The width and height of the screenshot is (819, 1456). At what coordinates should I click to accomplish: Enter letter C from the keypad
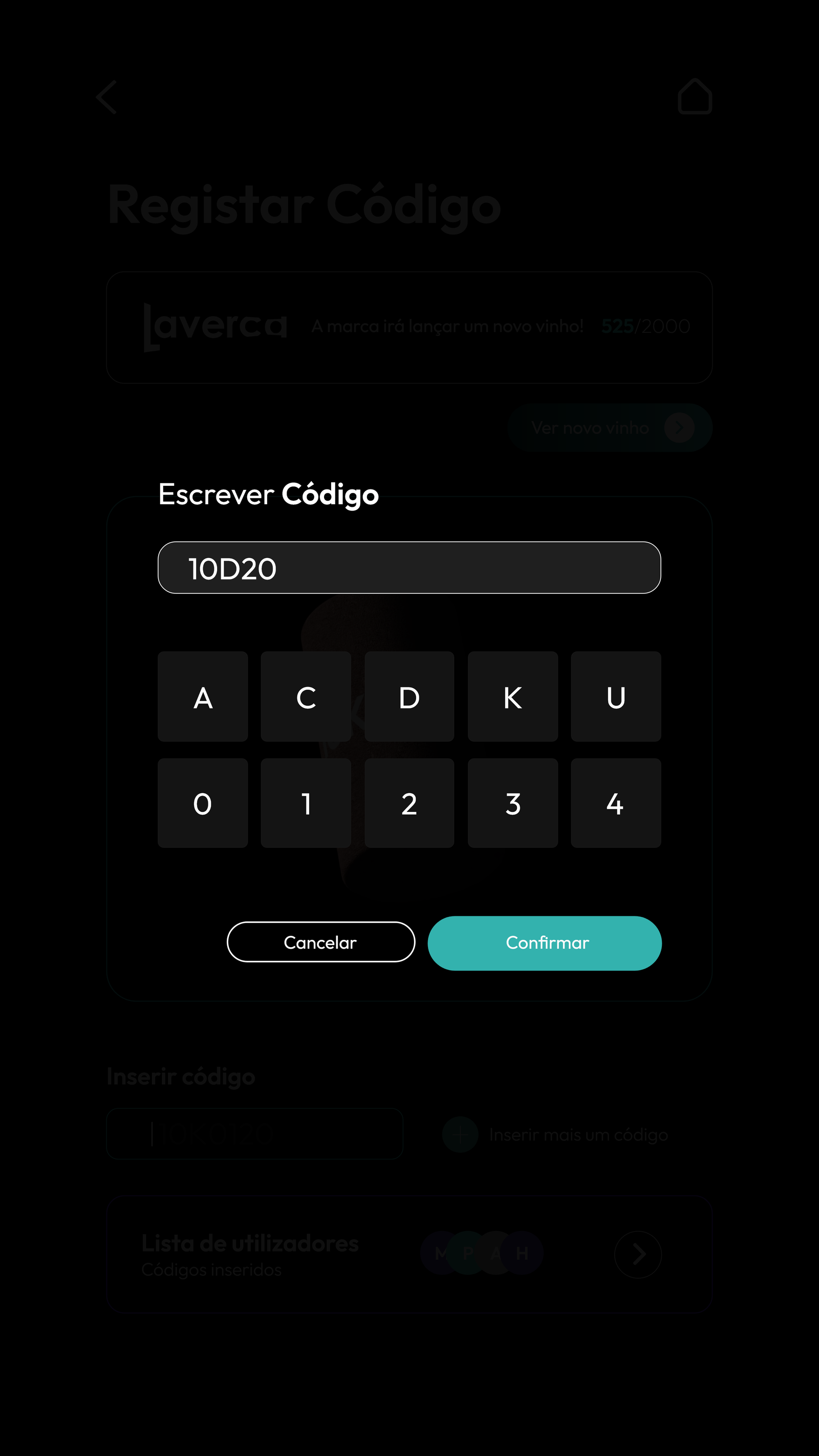click(306, 696)
